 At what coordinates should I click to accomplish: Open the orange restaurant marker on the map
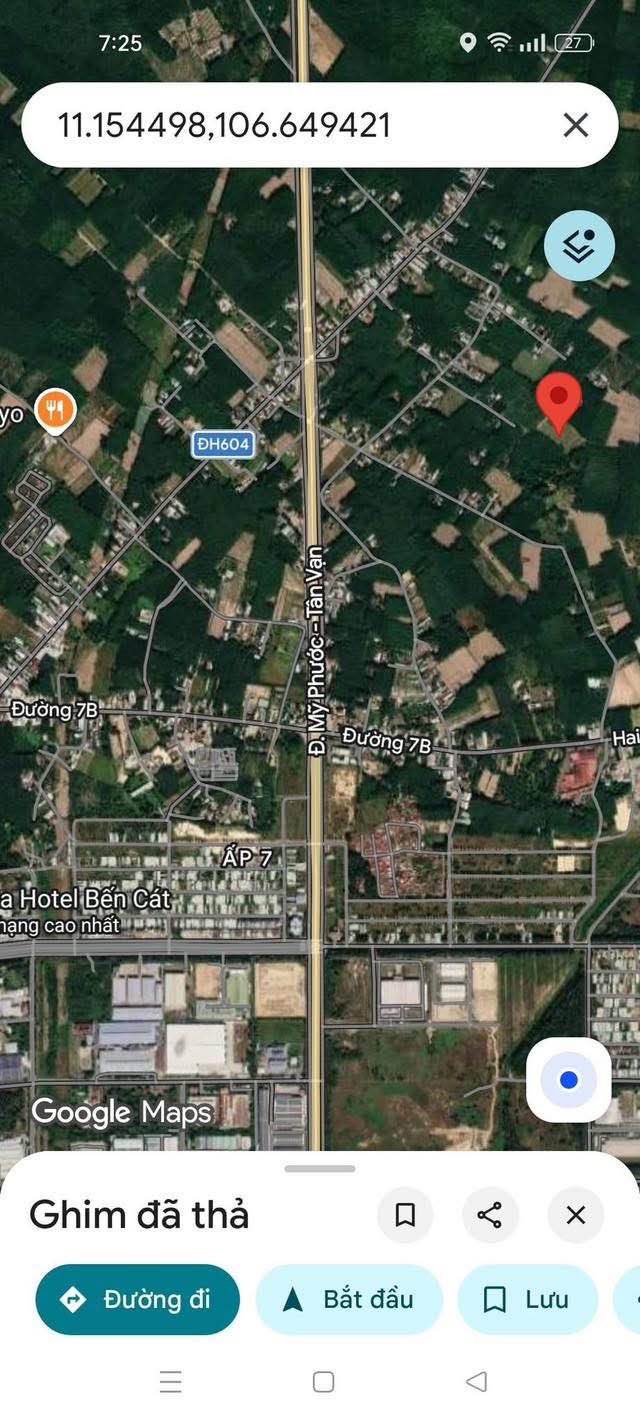coord(56,412)
